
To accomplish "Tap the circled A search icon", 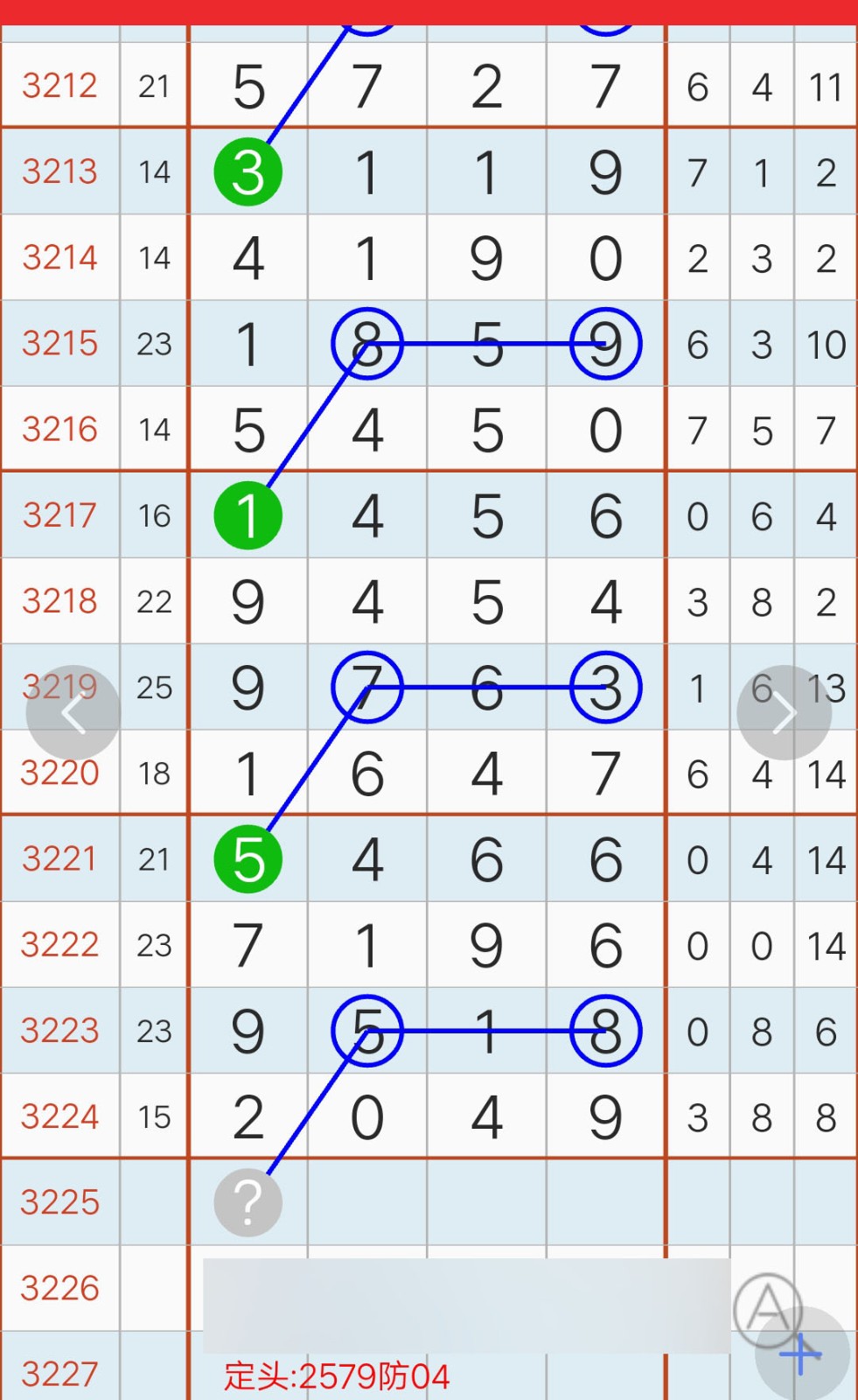I will tap(767, 1309).
